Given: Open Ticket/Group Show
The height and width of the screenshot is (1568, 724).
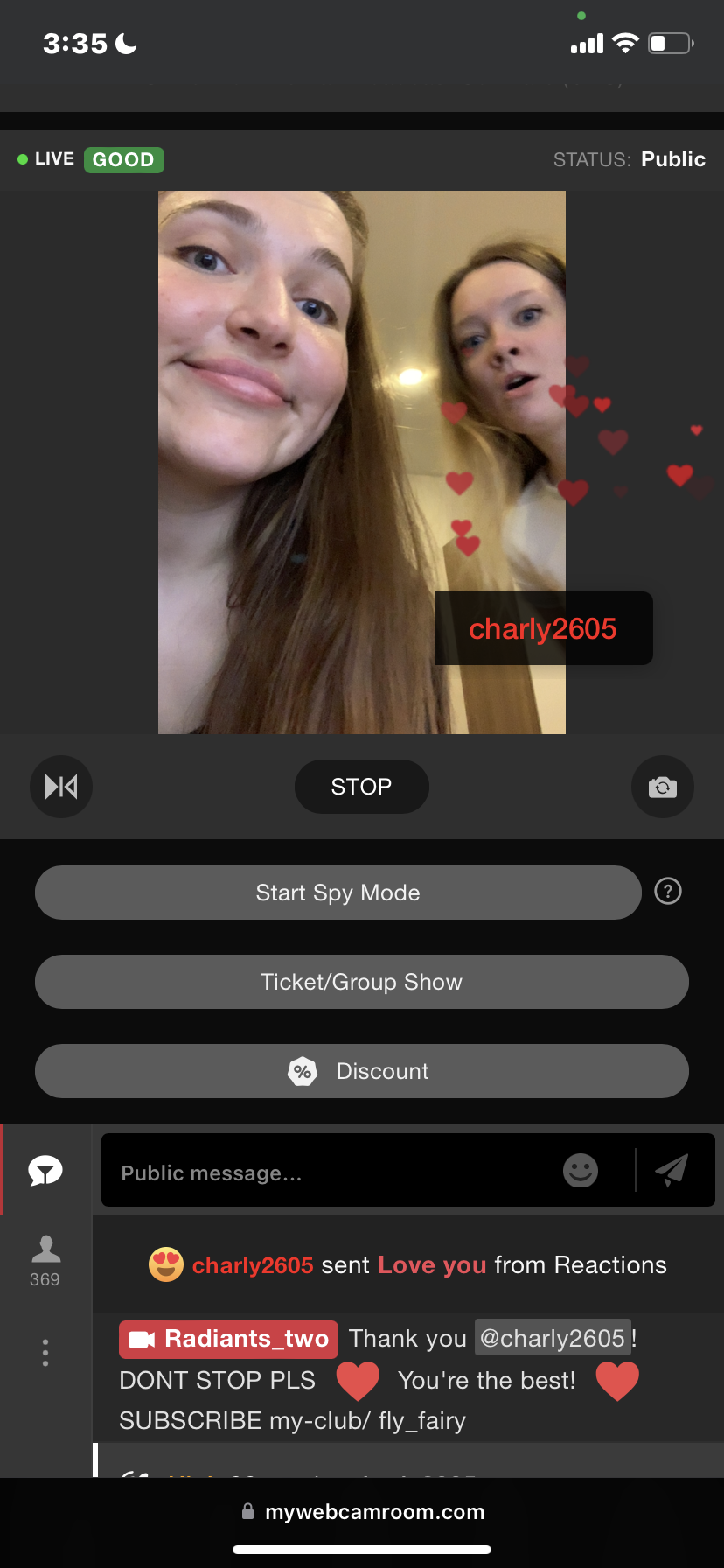Looking at the screenshot, I should coord(361,982).
